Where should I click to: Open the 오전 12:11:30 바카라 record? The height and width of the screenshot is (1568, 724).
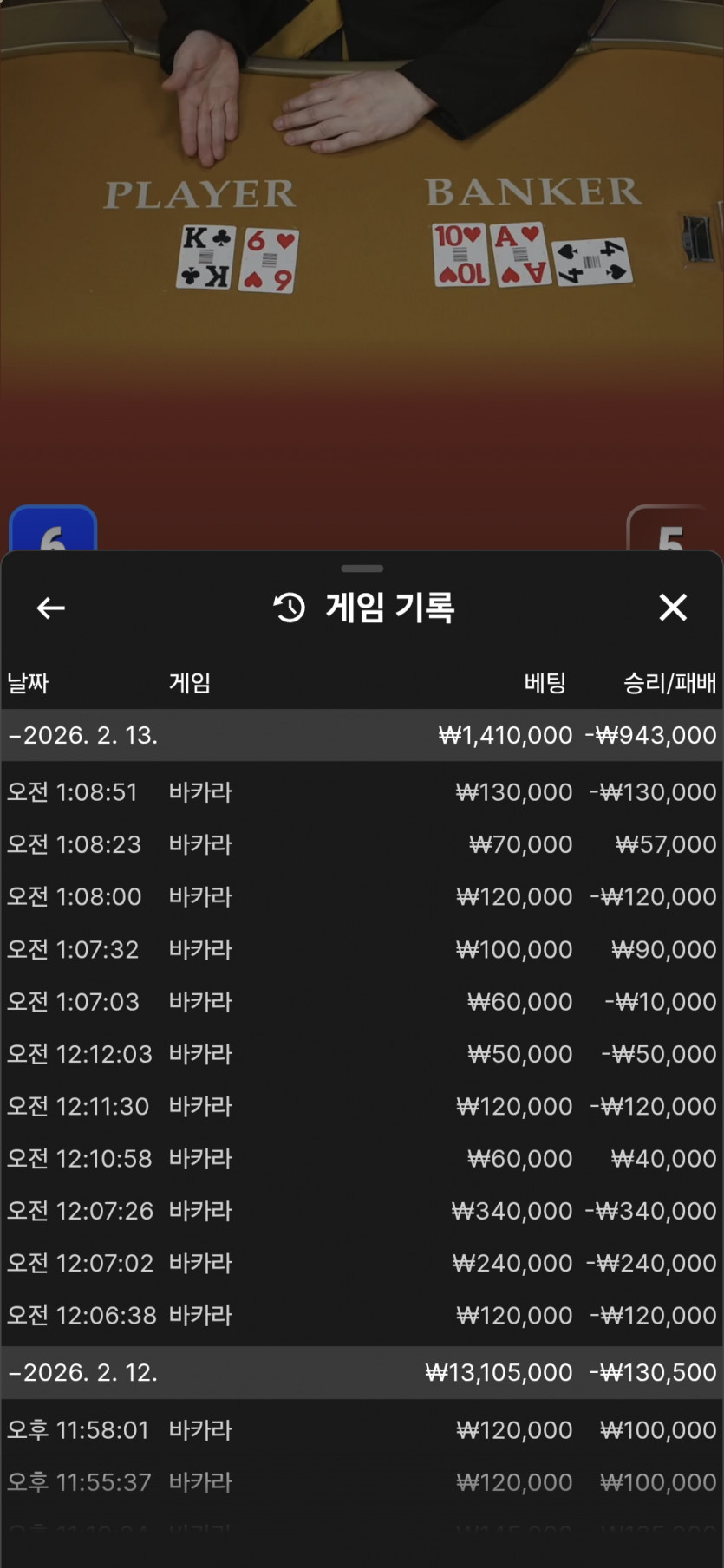[362, 1106]
